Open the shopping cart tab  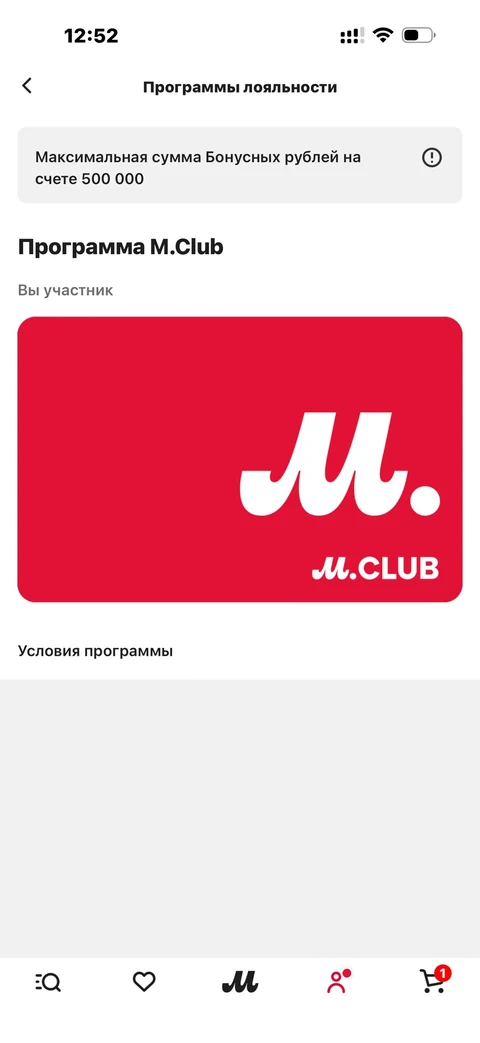(434, 980)
